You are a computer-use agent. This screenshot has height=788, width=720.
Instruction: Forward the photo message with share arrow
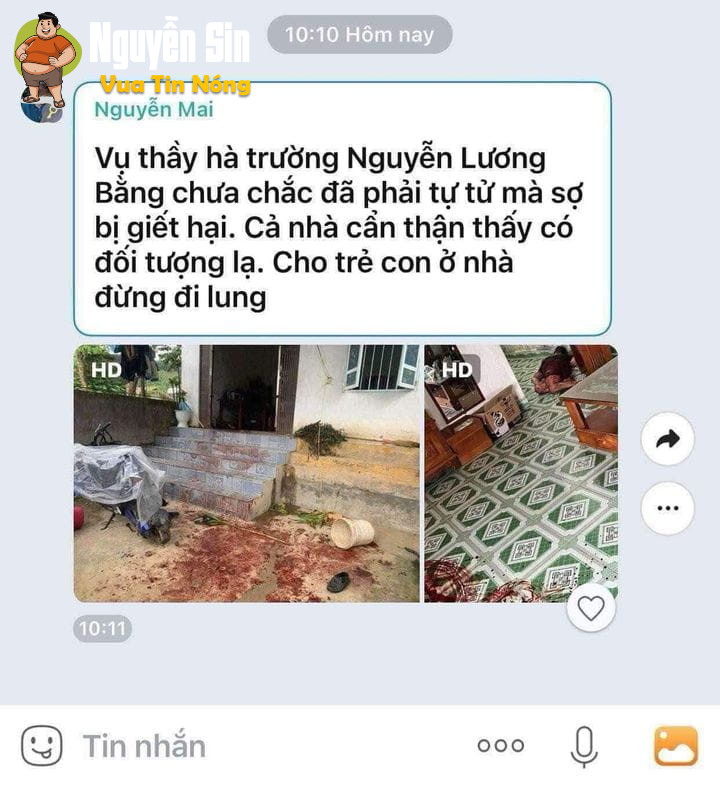coord(667,438)
